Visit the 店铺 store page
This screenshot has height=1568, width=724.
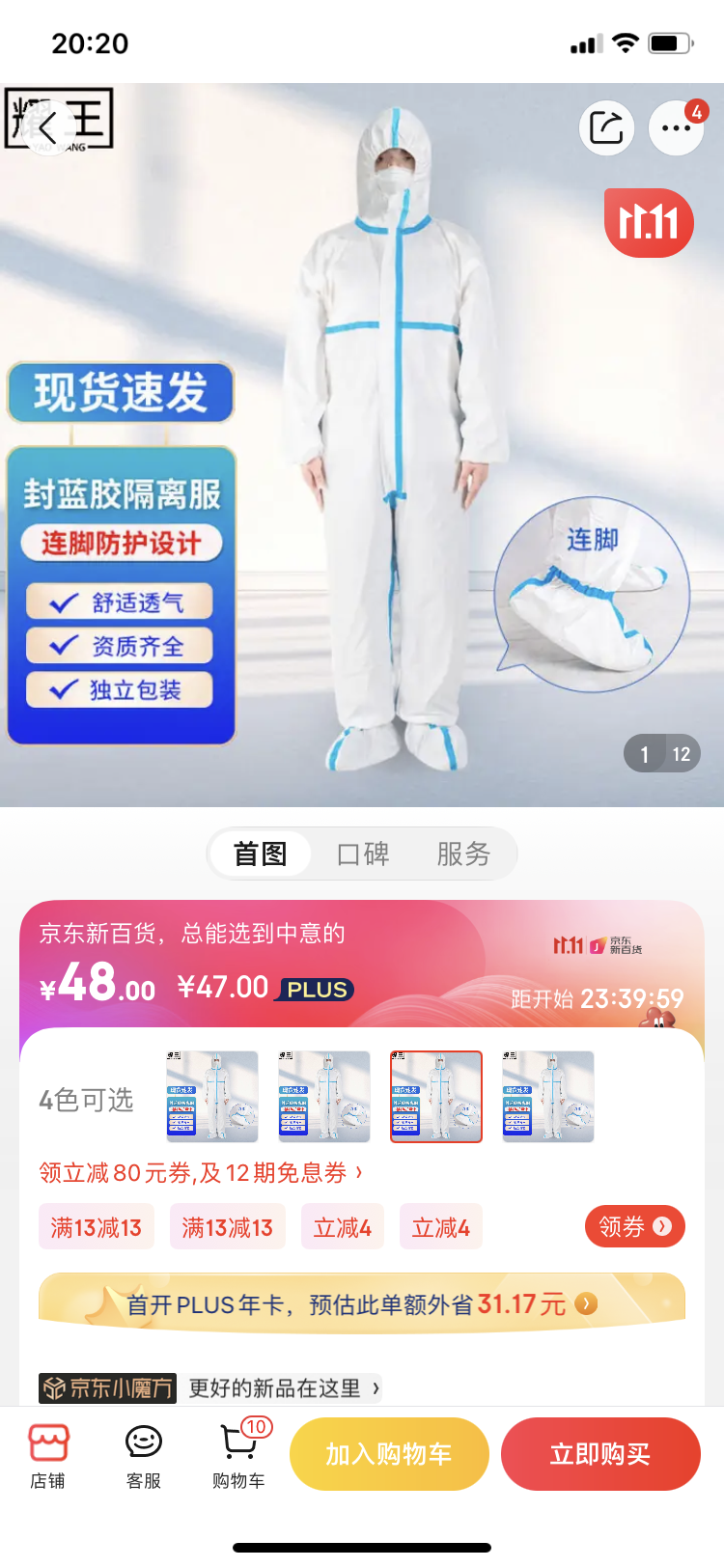point(48,1454)
